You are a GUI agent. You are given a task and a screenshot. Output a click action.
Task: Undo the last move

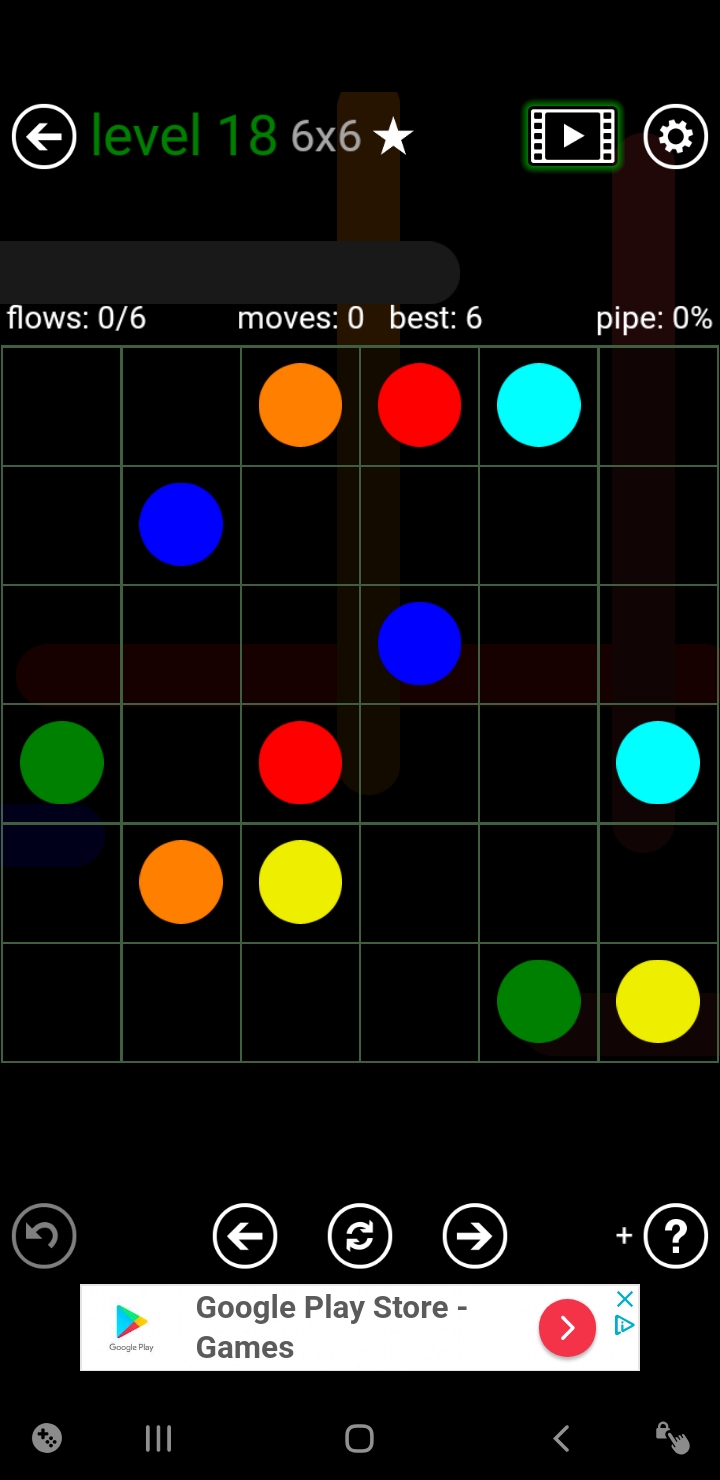[x=44, y=1236]
